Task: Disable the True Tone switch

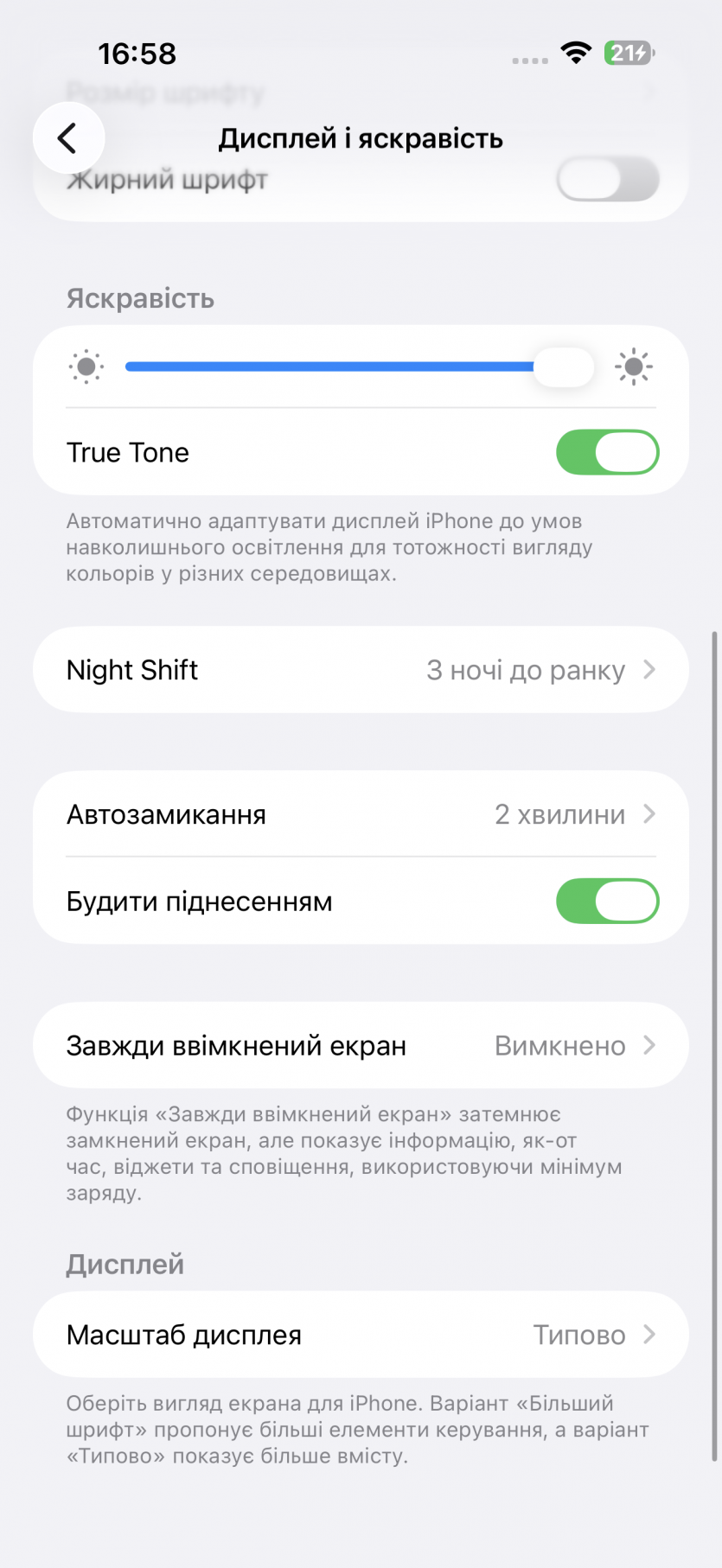Action: [x=607, y=453]
